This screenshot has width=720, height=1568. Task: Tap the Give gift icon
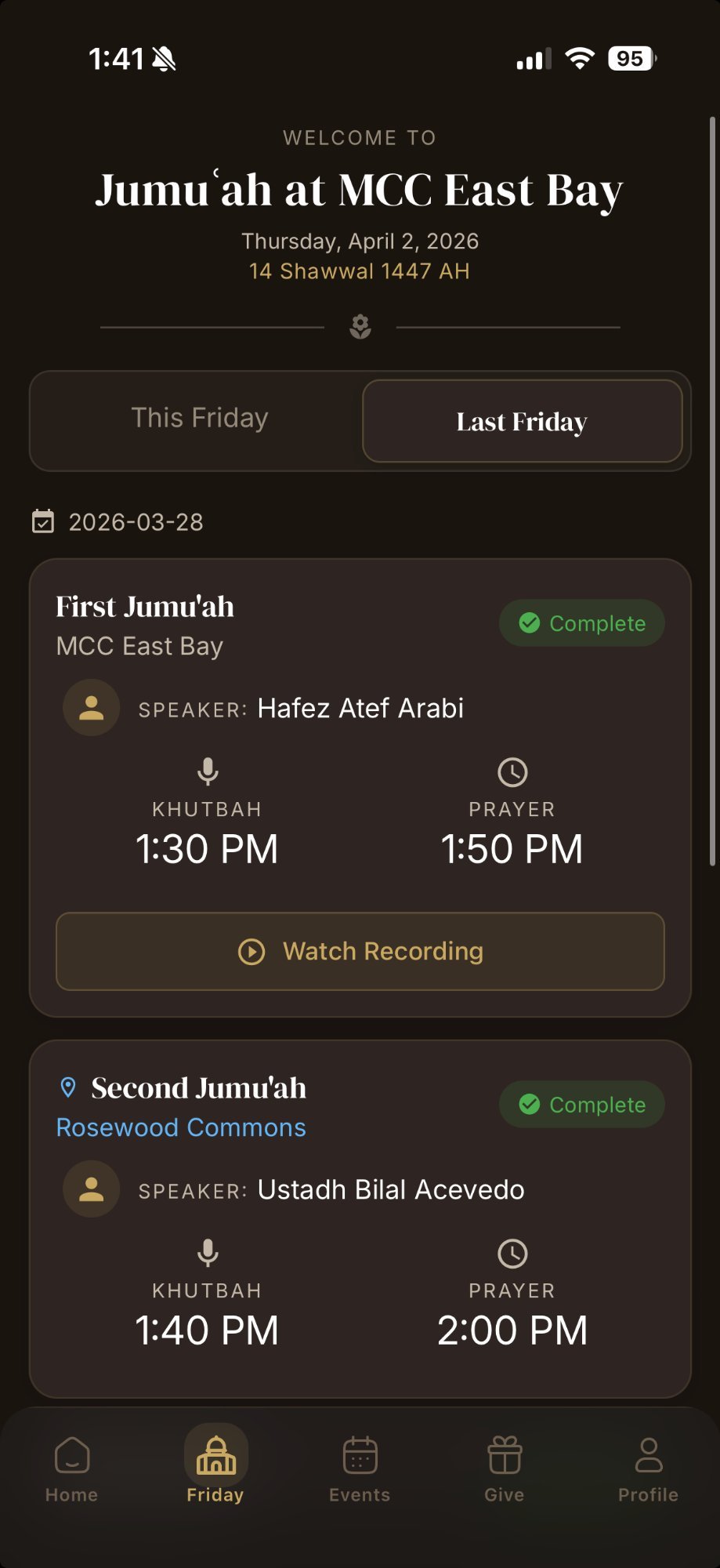[504, 1460]
